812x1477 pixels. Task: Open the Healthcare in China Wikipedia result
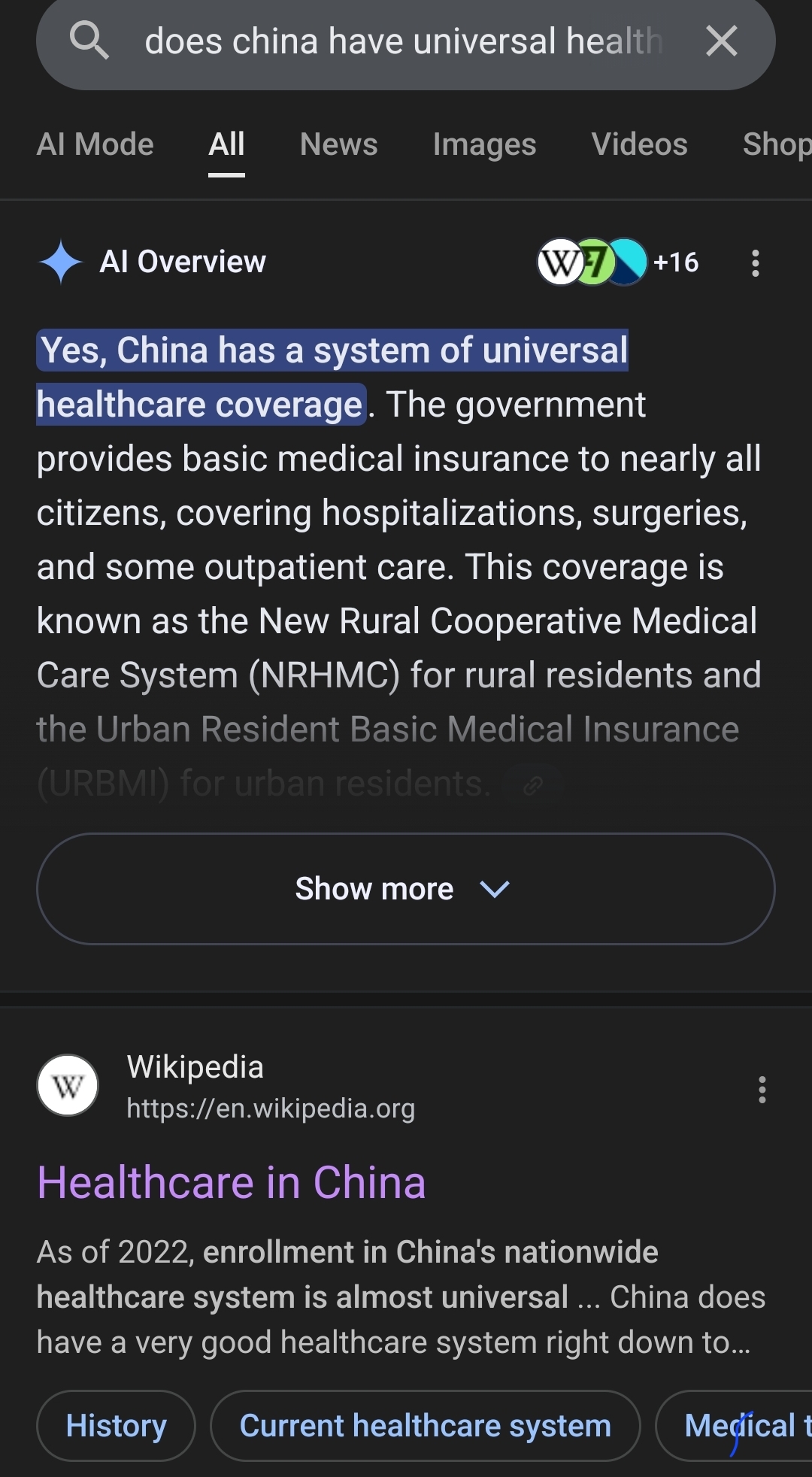232,1182
